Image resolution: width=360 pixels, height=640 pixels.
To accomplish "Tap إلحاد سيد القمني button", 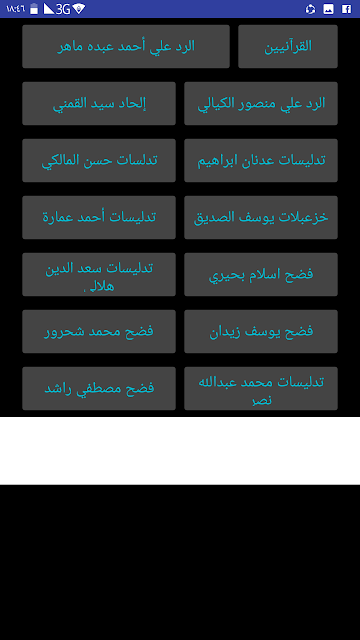I will (99, 103).
